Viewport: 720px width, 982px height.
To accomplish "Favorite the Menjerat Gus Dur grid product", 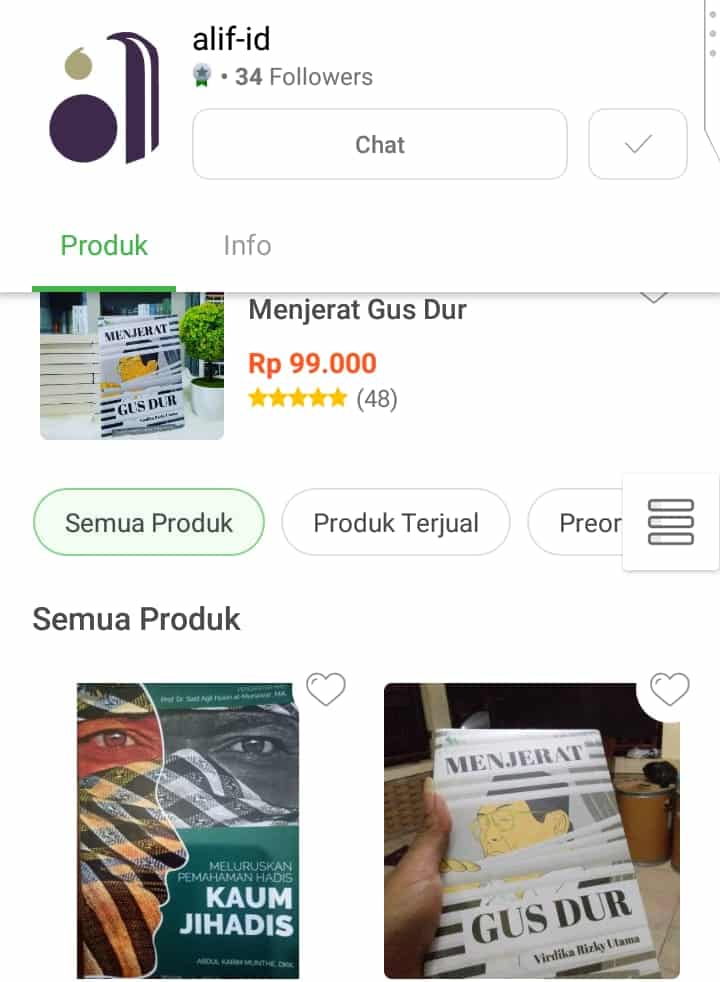I will (x=669, y=688).
